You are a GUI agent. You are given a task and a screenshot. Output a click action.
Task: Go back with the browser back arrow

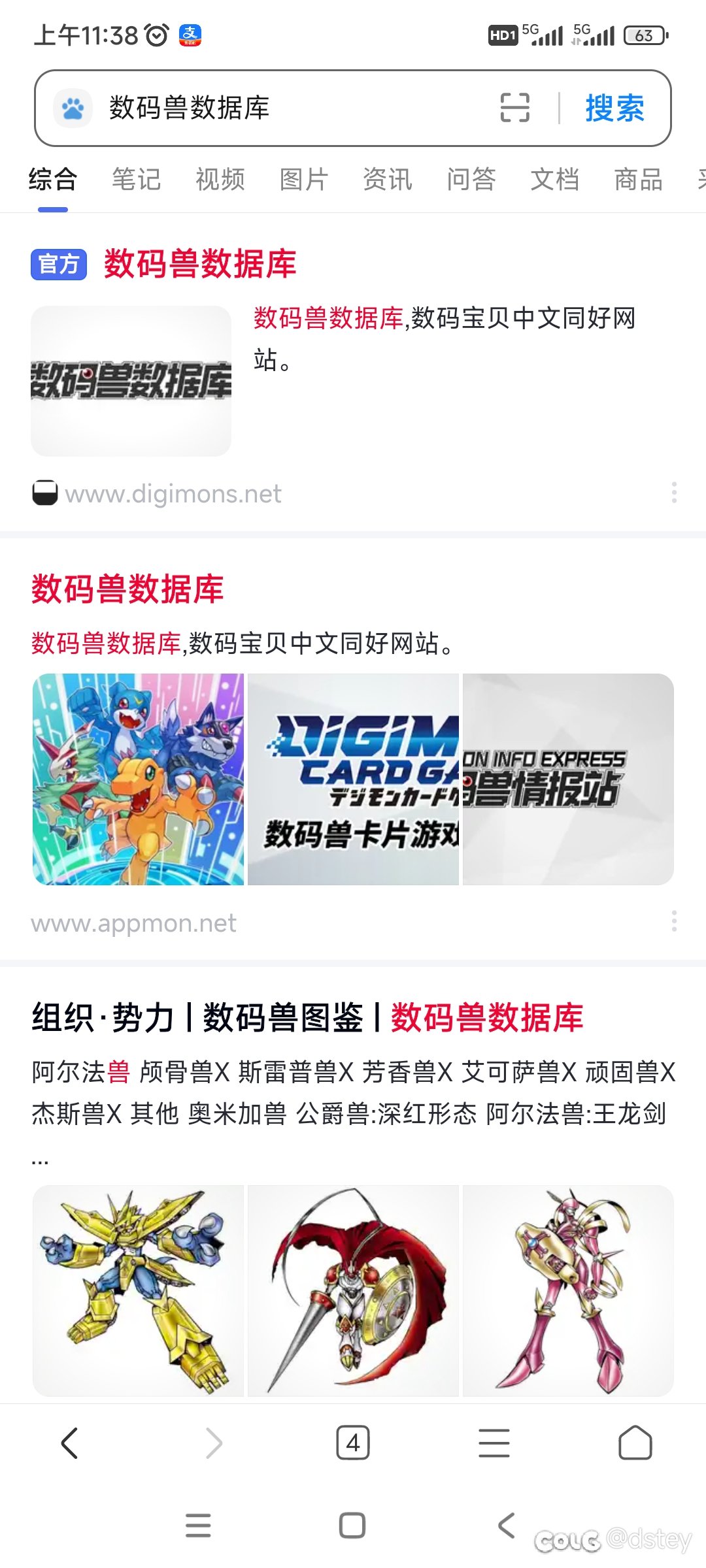[69, 1443]
